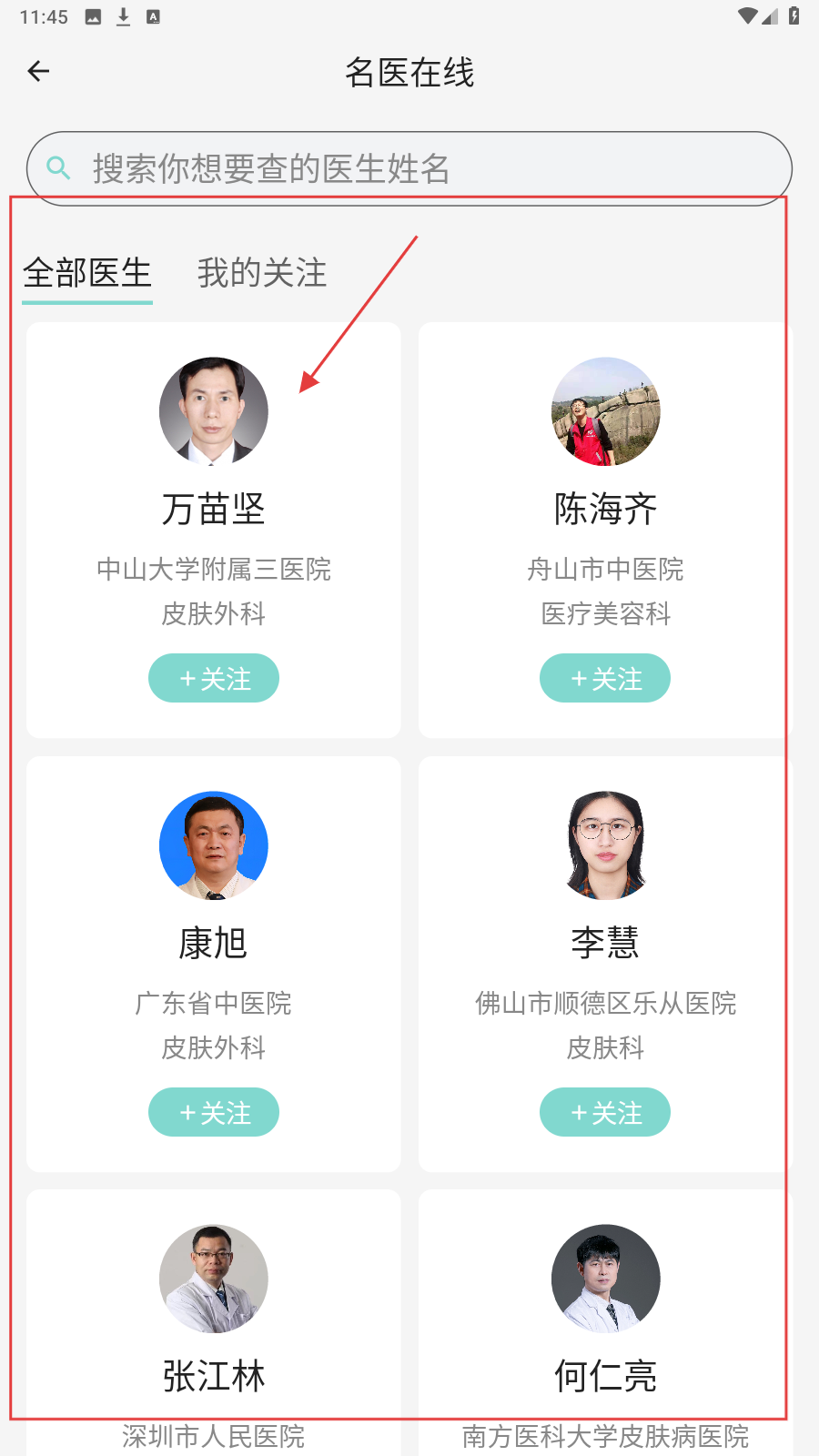The width and height of the screenshot is (819, 1456).
Task: Select the 全部医生 tab
Action: [x=87, y=273]
